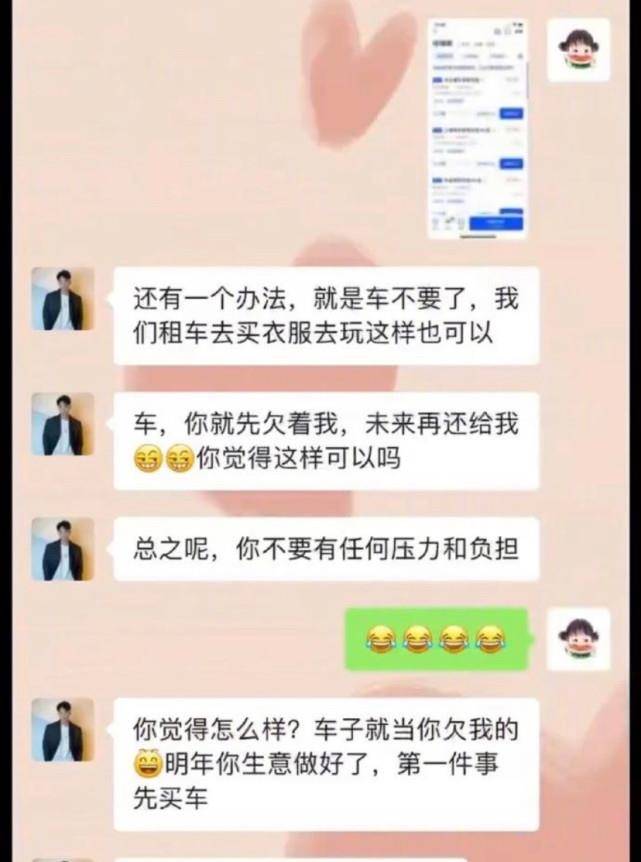Image resolution: width=641 pixels, height=862 pixels.
Task: Open the shared screenshot image message
Action: coord(479,128)
